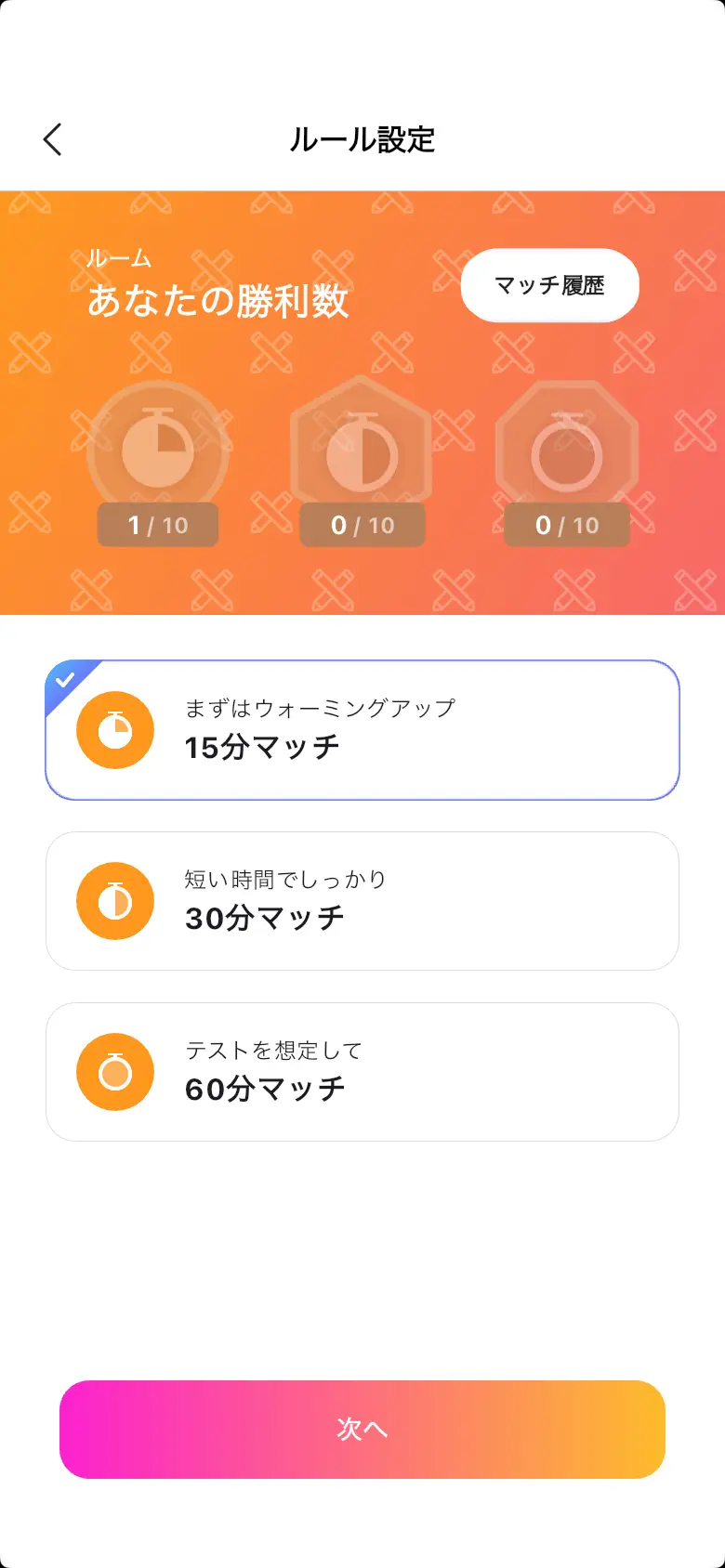Open マッチ履歴 match history
The height and width of the screenshot is (1568, 725).
point(549,285)
